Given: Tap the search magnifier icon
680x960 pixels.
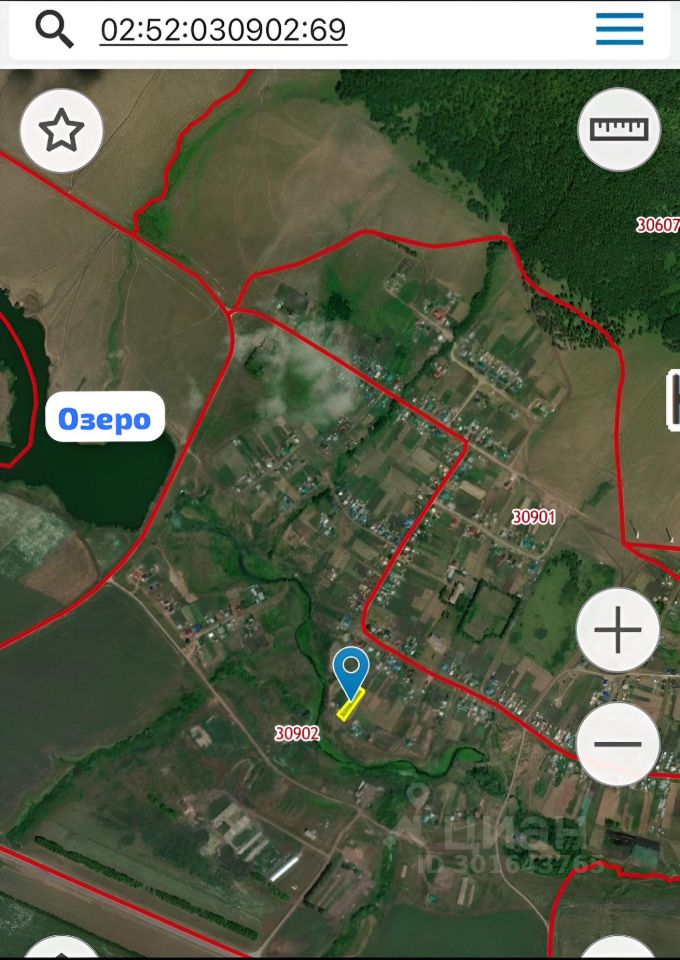Looking at the screenshot, I should click(x=54, y=30).
